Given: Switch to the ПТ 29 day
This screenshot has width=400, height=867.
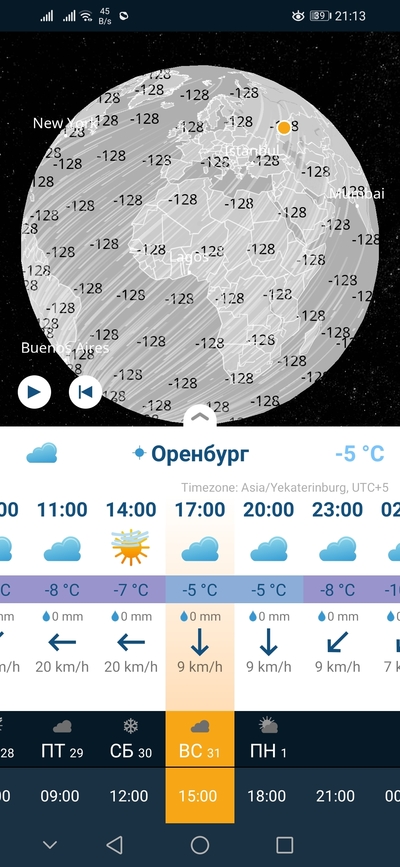Looking at the screenshot, I should [62, 739].
